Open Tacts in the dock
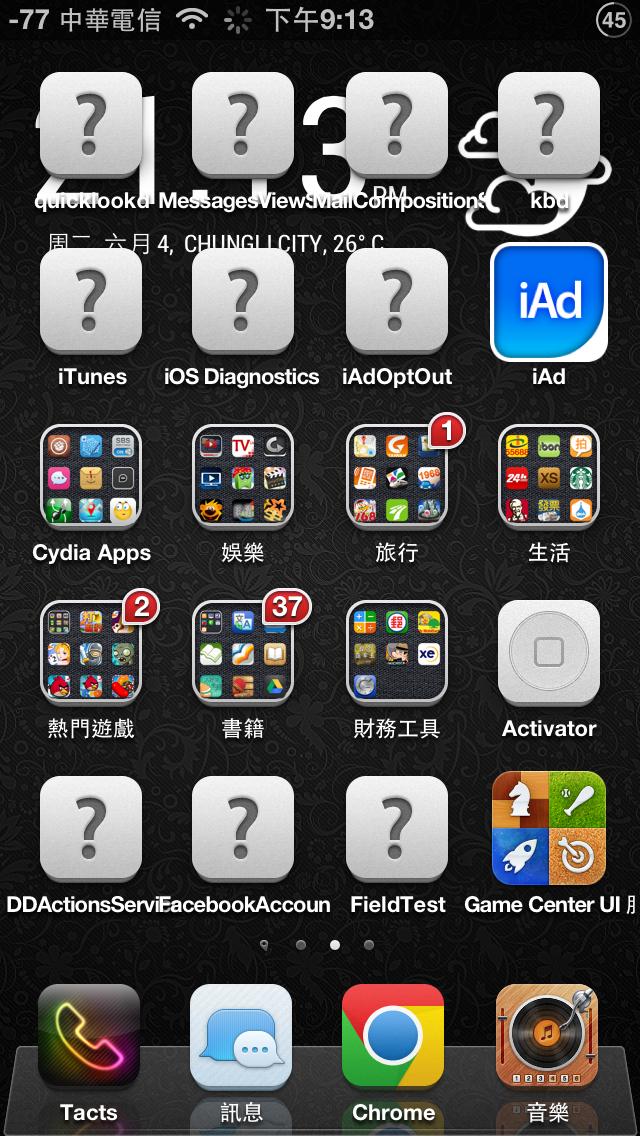Viewport: 640px width, 1136px height. [x=89, y=1037]
